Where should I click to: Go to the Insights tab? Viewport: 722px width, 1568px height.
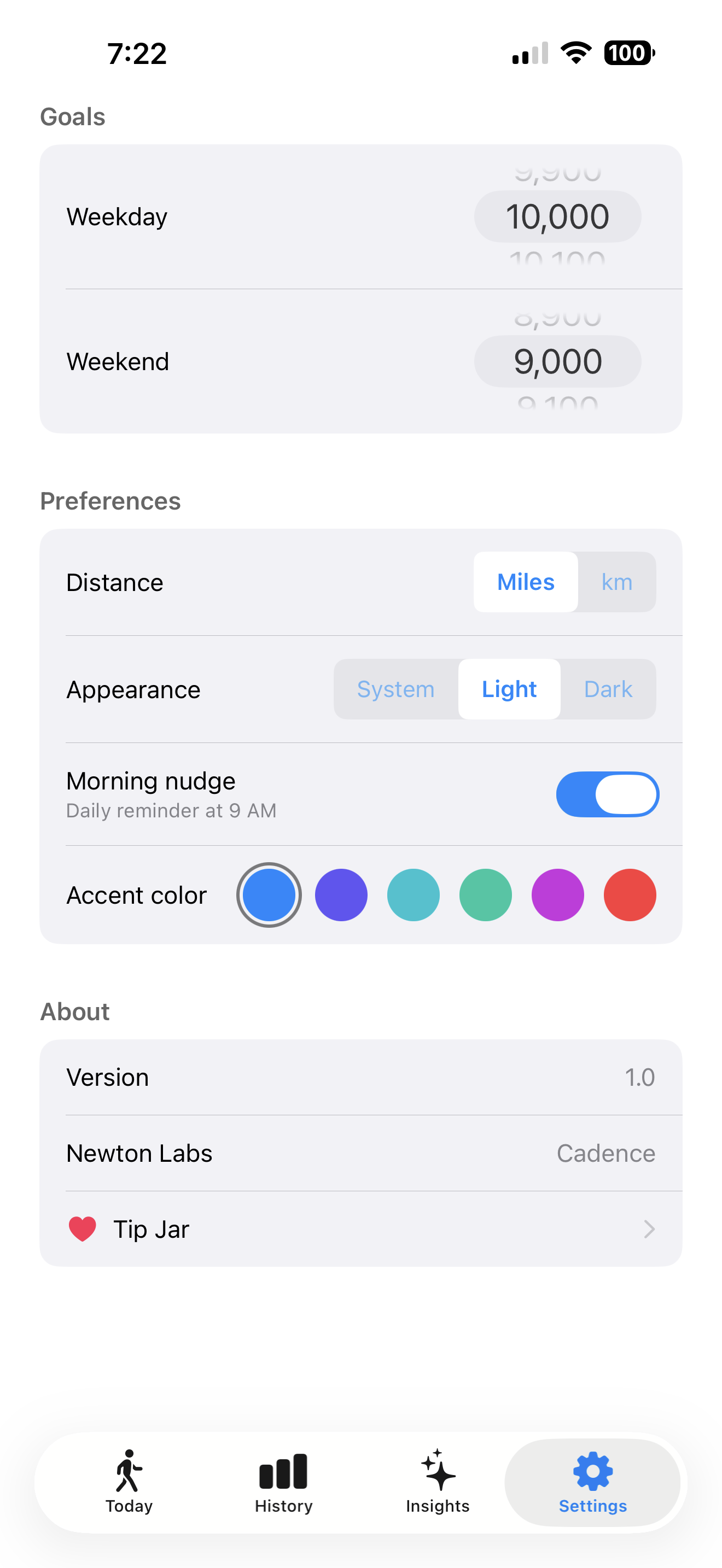point(438,1482)
